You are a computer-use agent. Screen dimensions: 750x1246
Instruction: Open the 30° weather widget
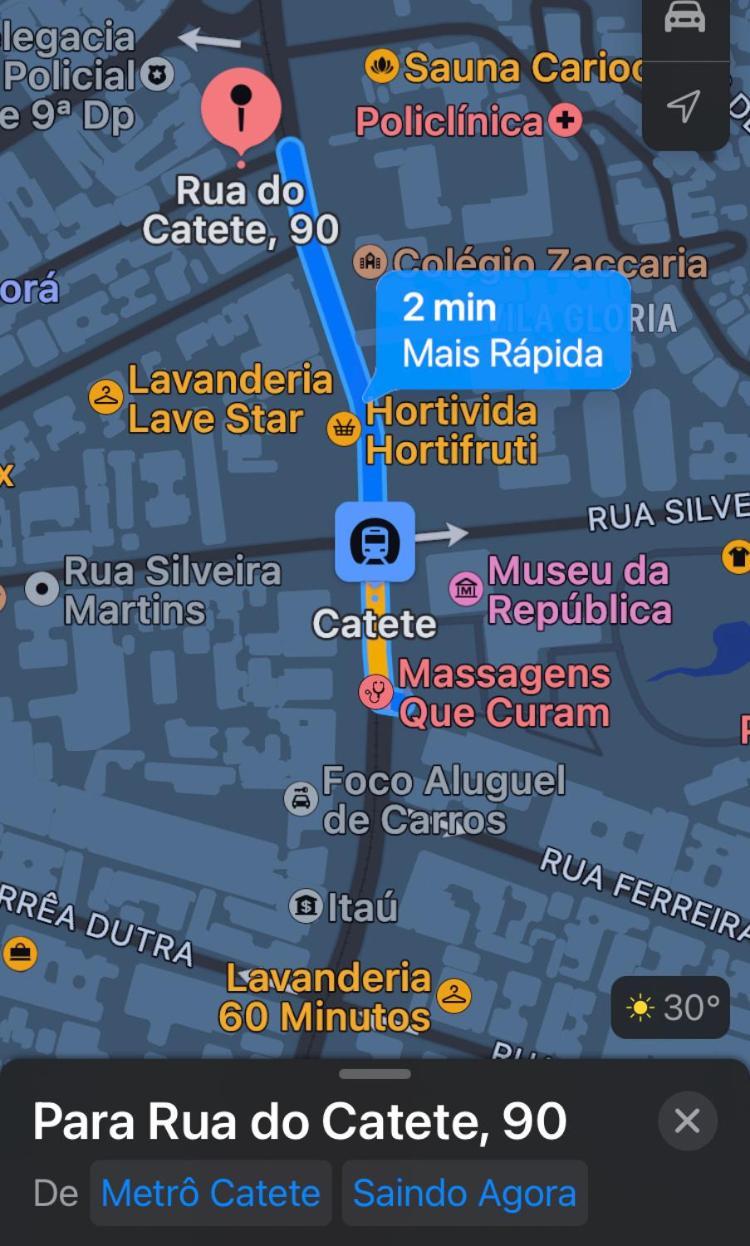coord(671,1007)
